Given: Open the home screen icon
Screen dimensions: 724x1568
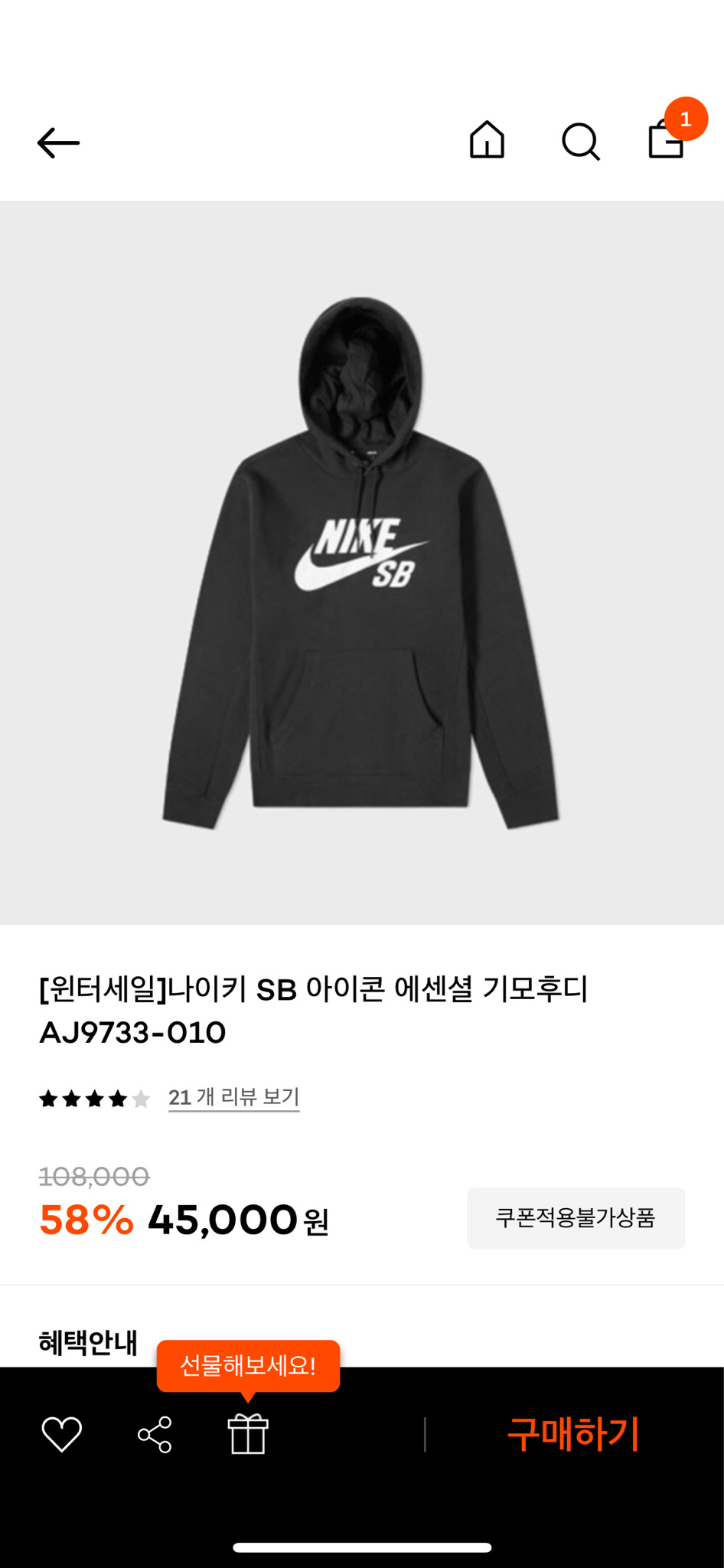Looking at the screenshot, I should point(487,142).
